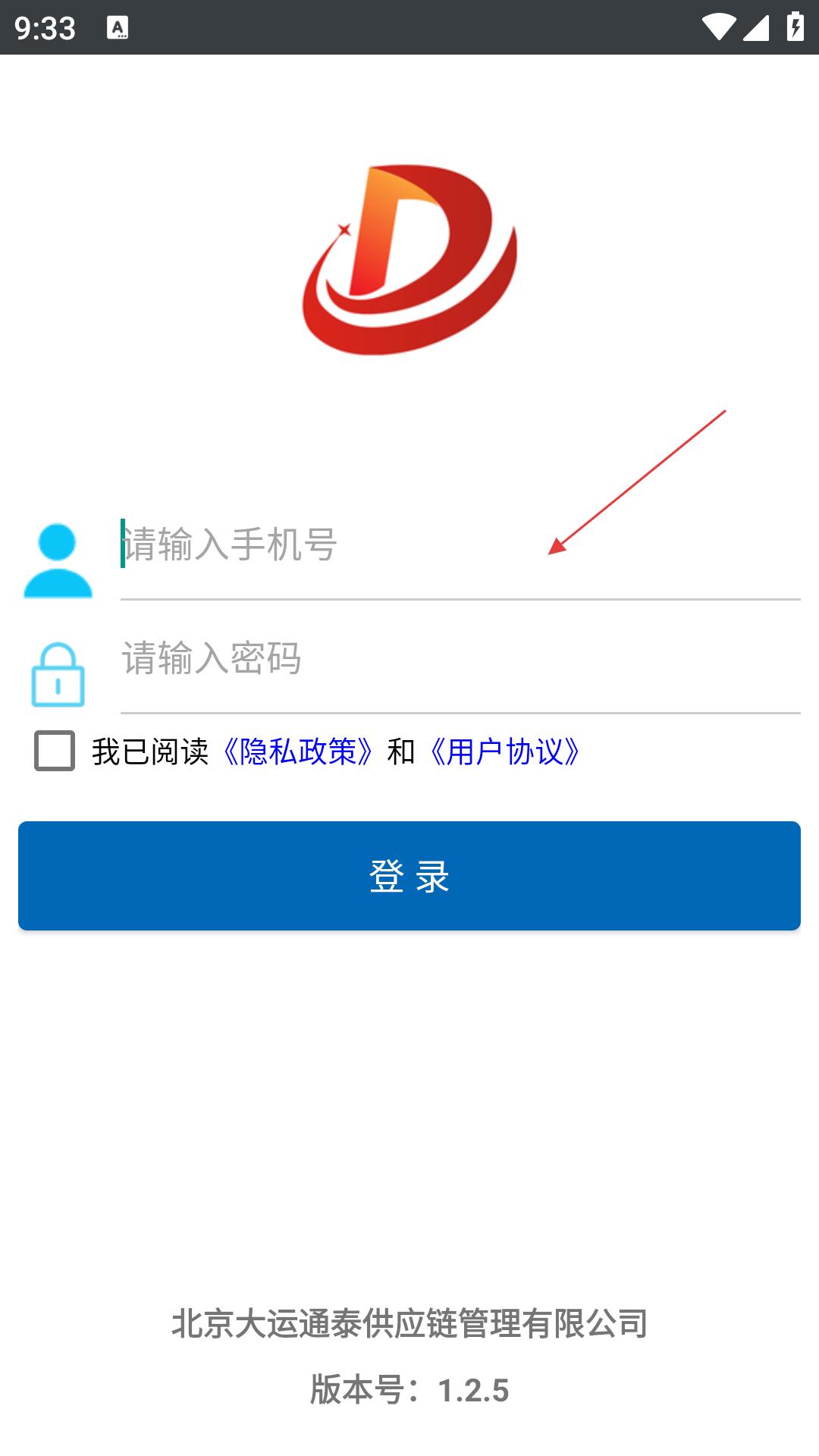Viewport: 819px width, 1456px height.
Task: Check the agreement checkbox for privacy policy
Action: [x=55, y=751]
